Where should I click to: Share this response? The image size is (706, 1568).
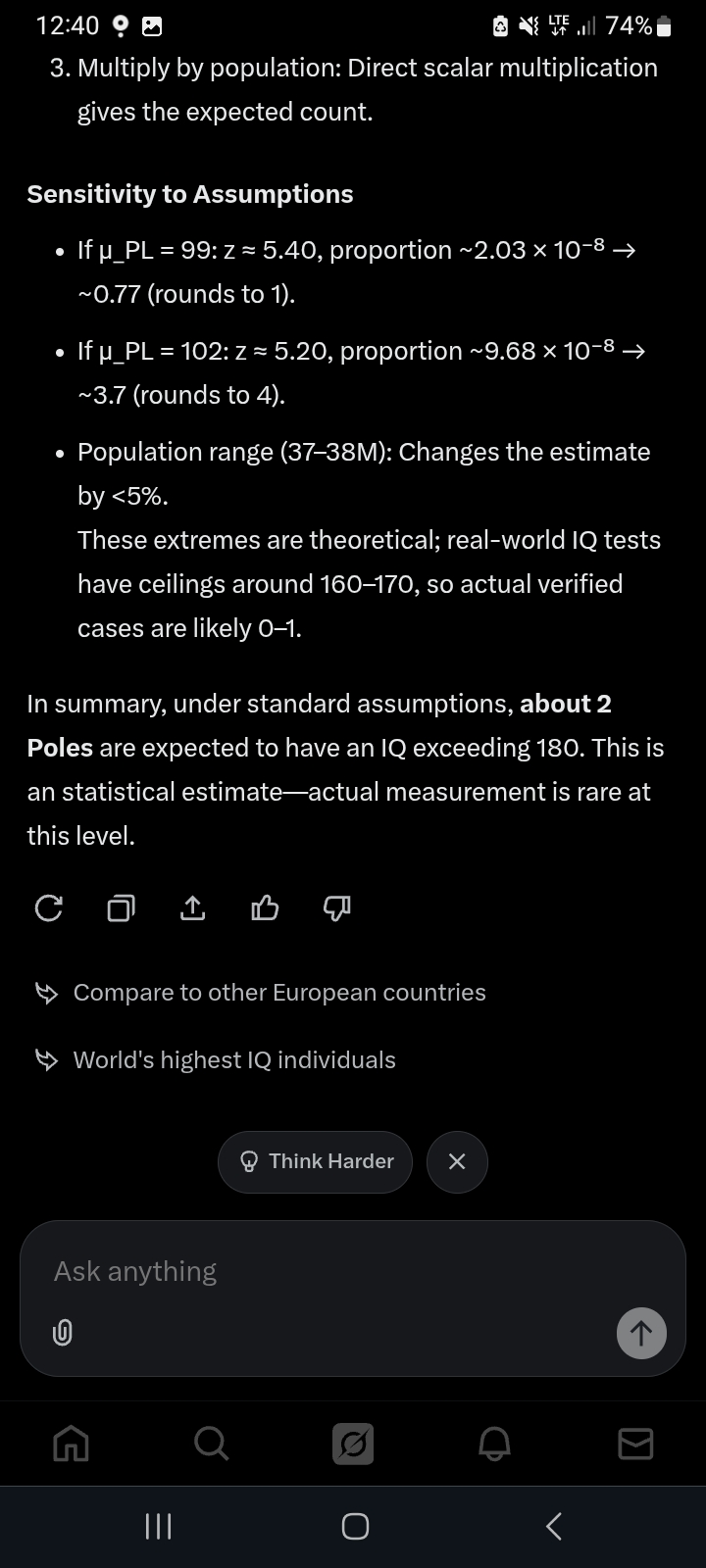point(193,909)
